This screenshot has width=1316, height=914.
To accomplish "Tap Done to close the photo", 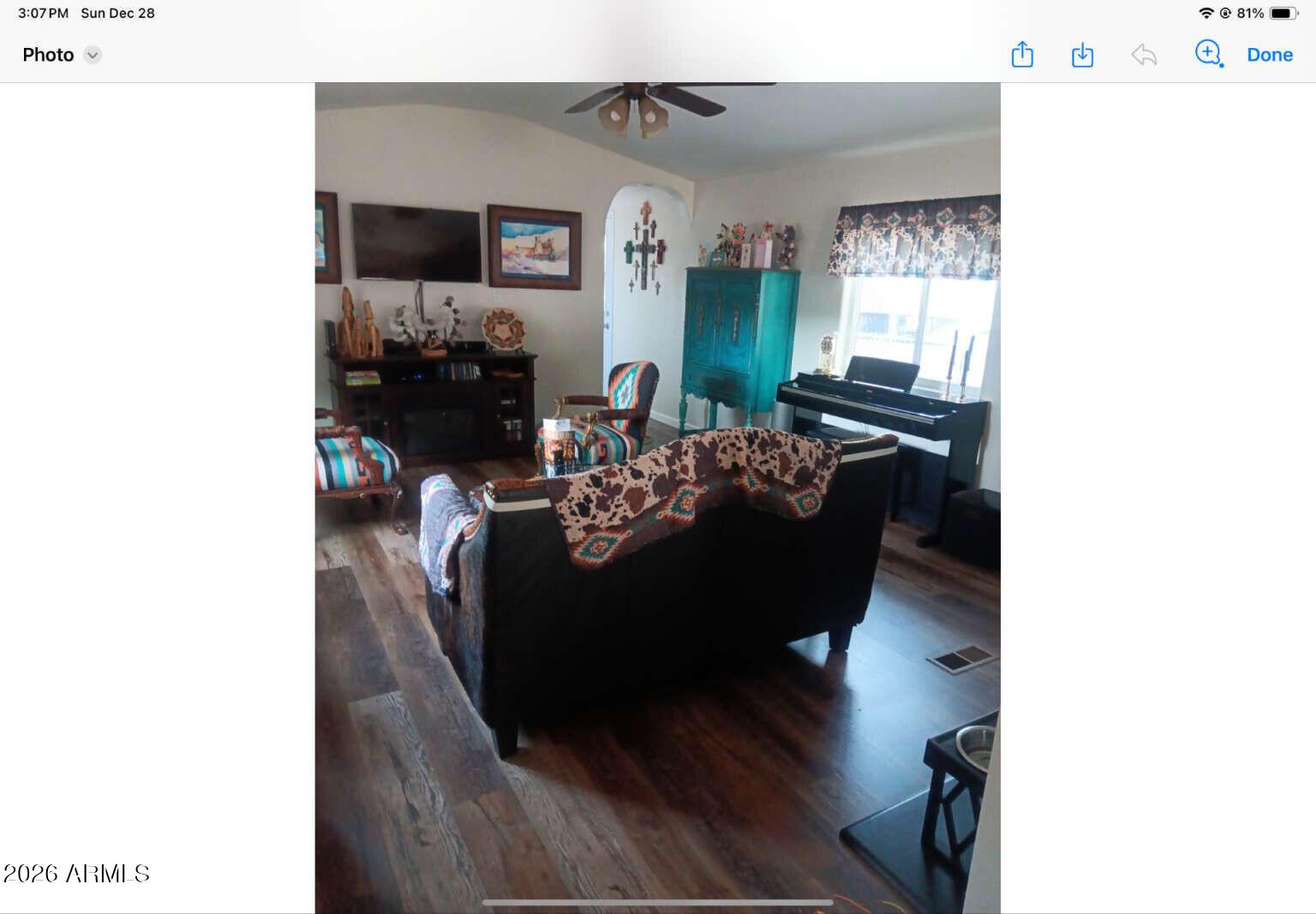I will tap(1269, 55).
